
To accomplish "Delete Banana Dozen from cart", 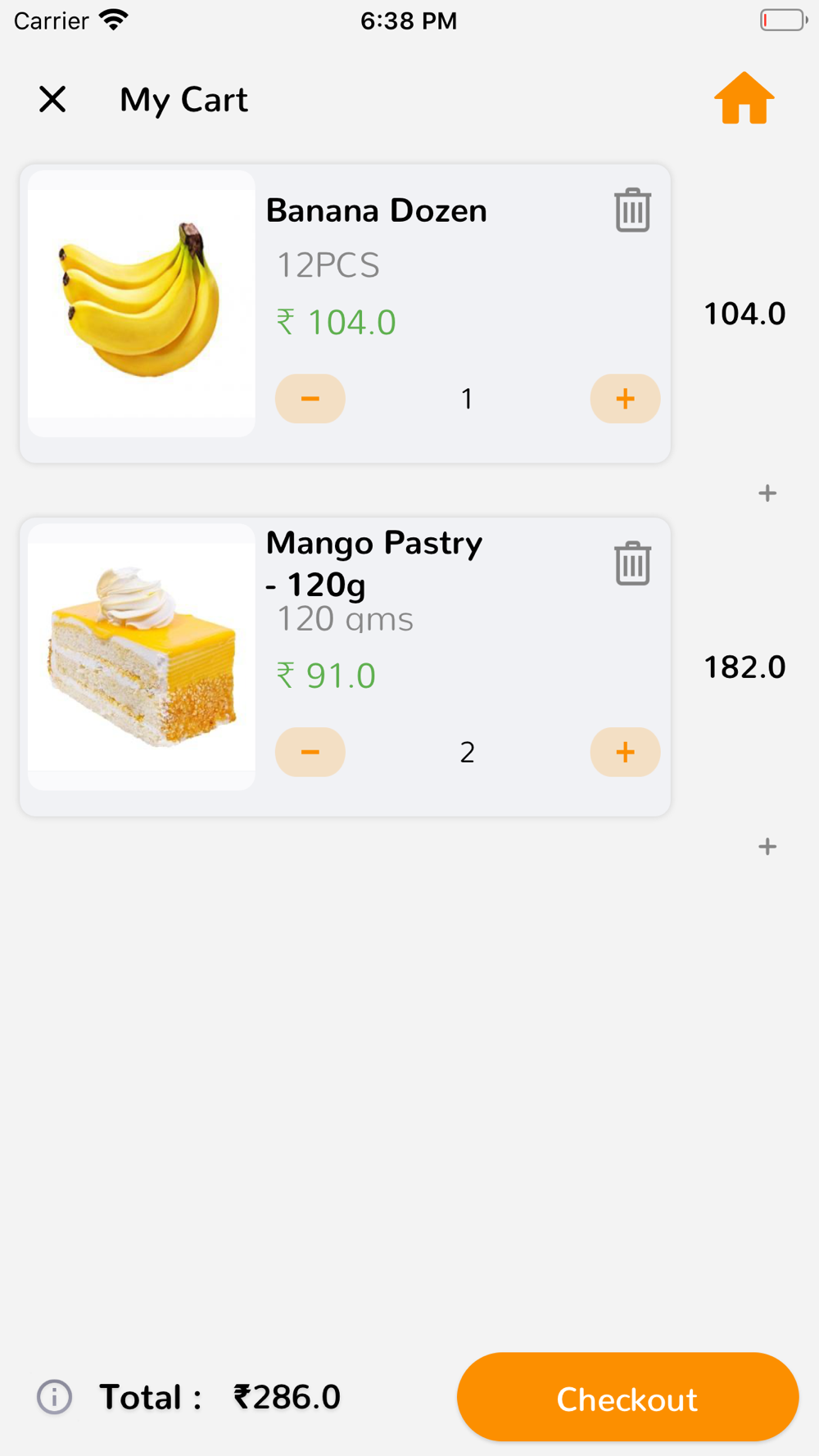I will 632,210.
